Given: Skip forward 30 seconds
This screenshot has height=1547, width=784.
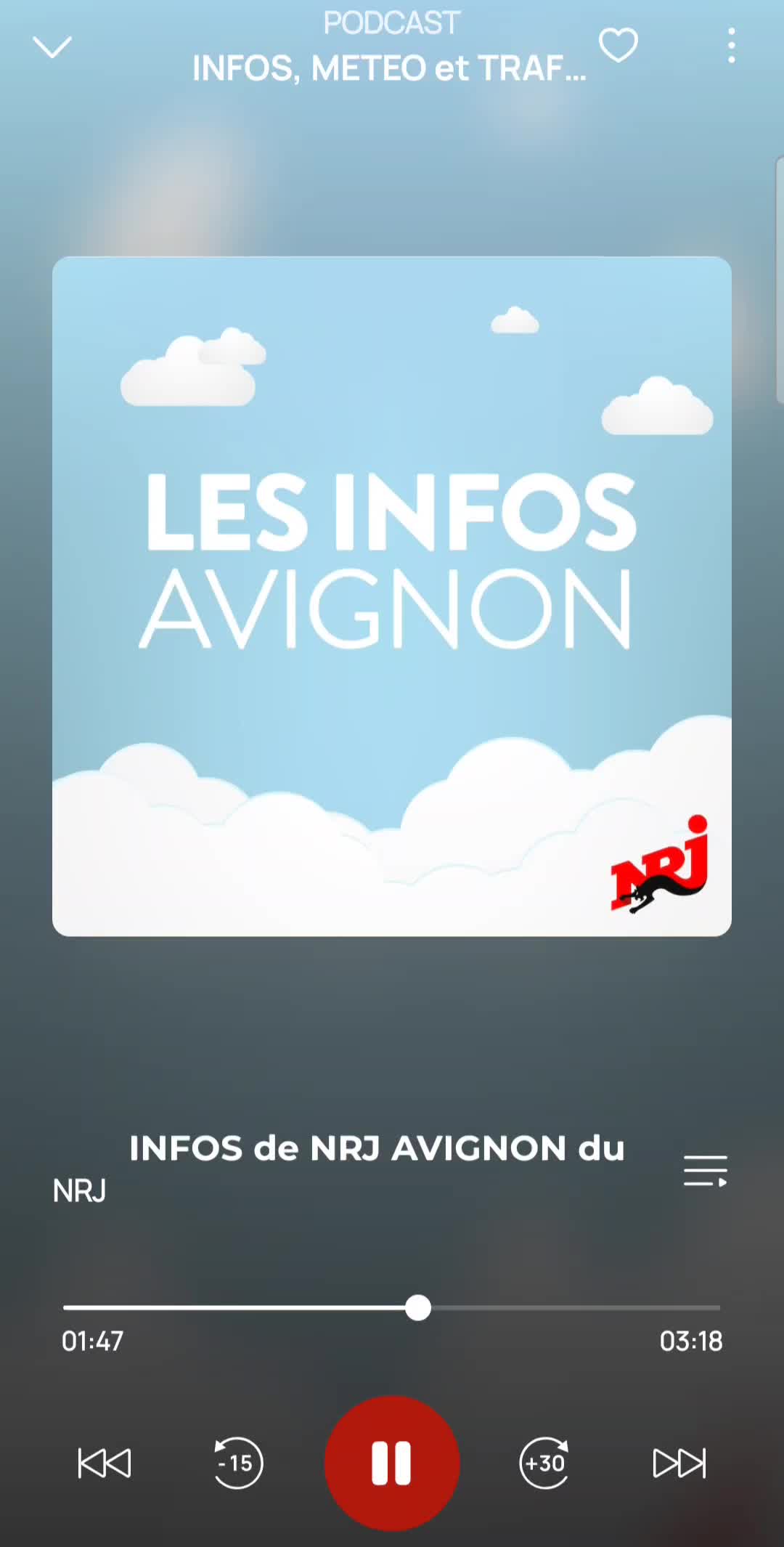Looking at the screenshot, I should (x=544, y=1463).
